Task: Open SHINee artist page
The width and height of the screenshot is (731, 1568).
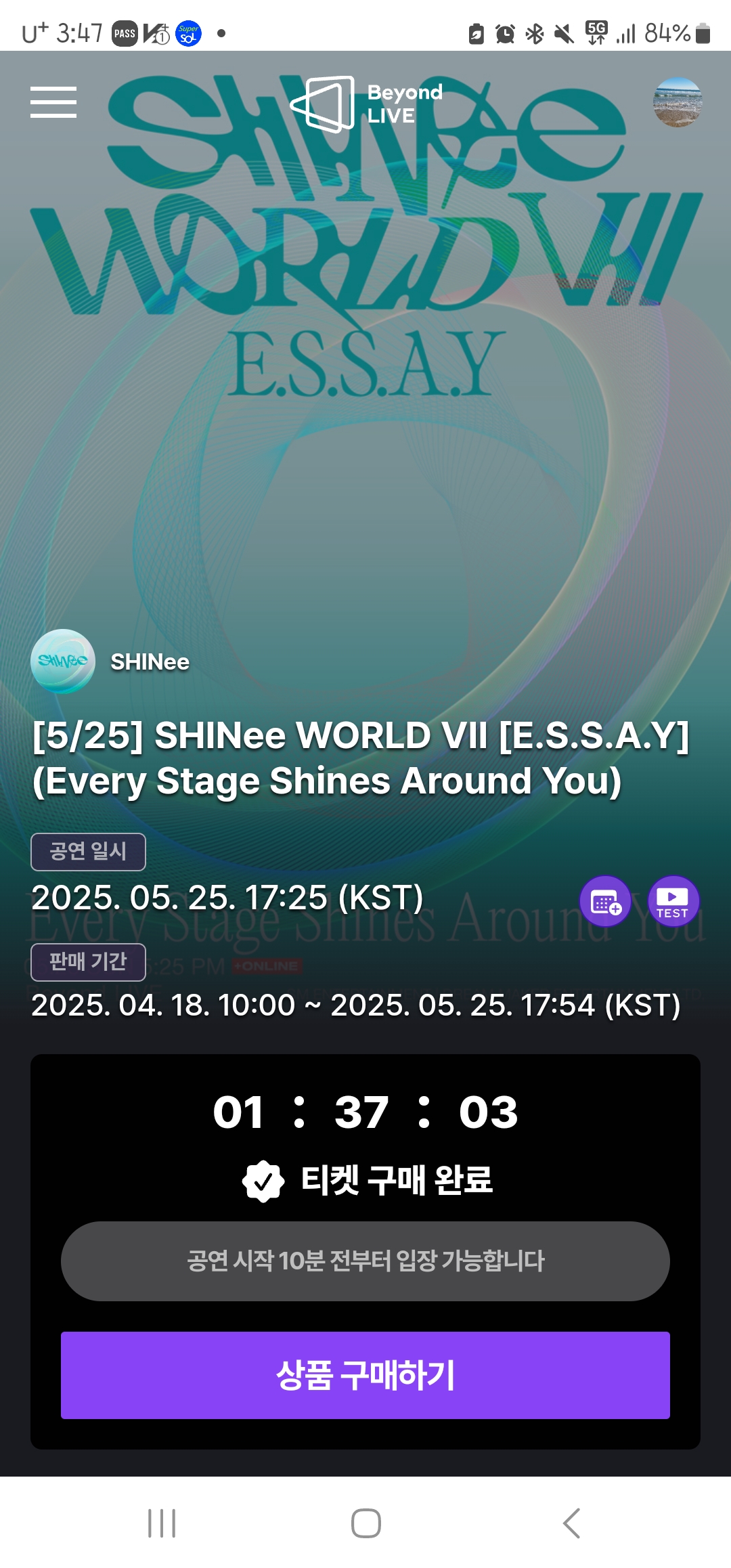Action: (110, 661)
